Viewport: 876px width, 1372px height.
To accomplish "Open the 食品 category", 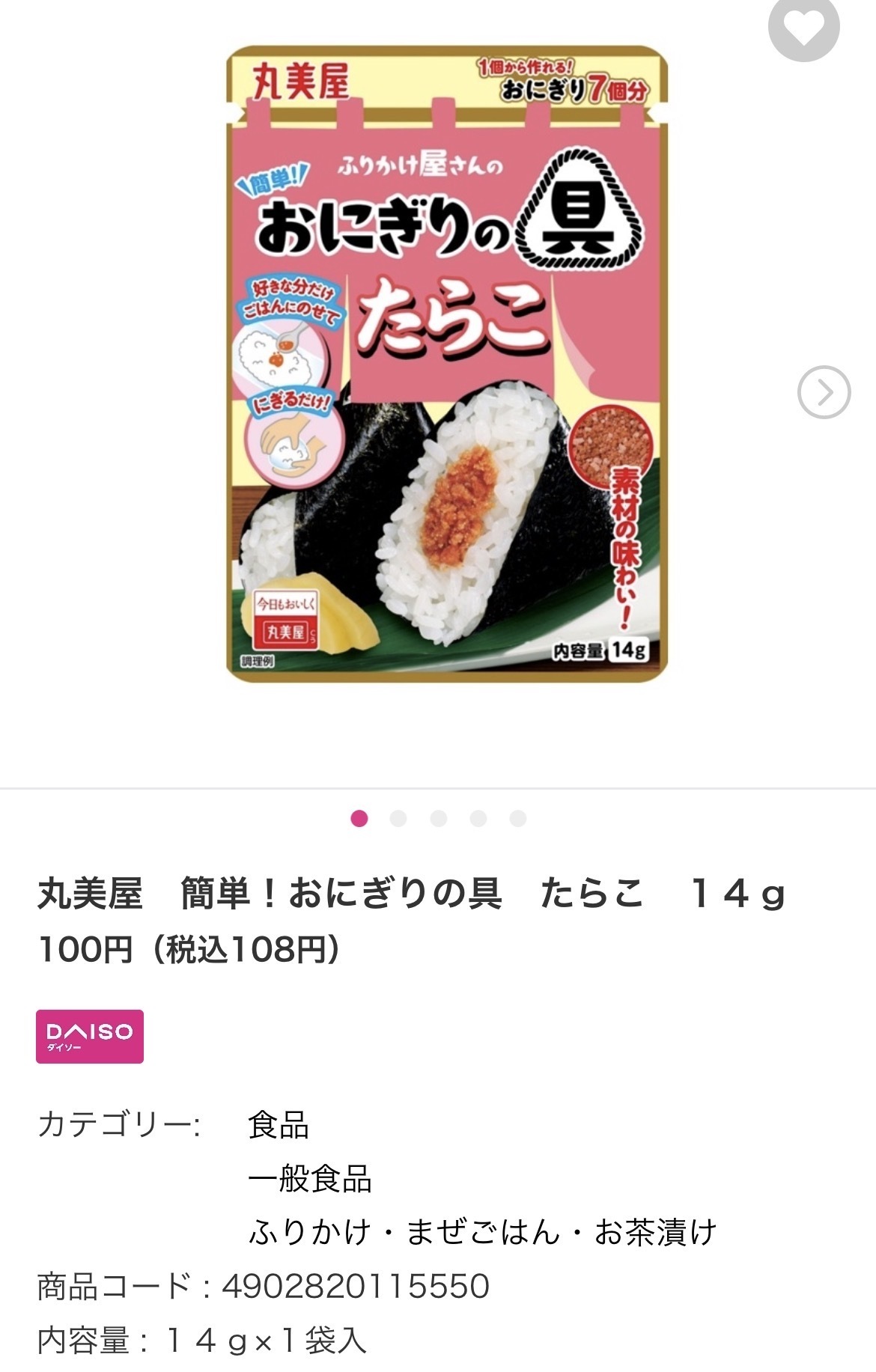I will click(279, 1125).
